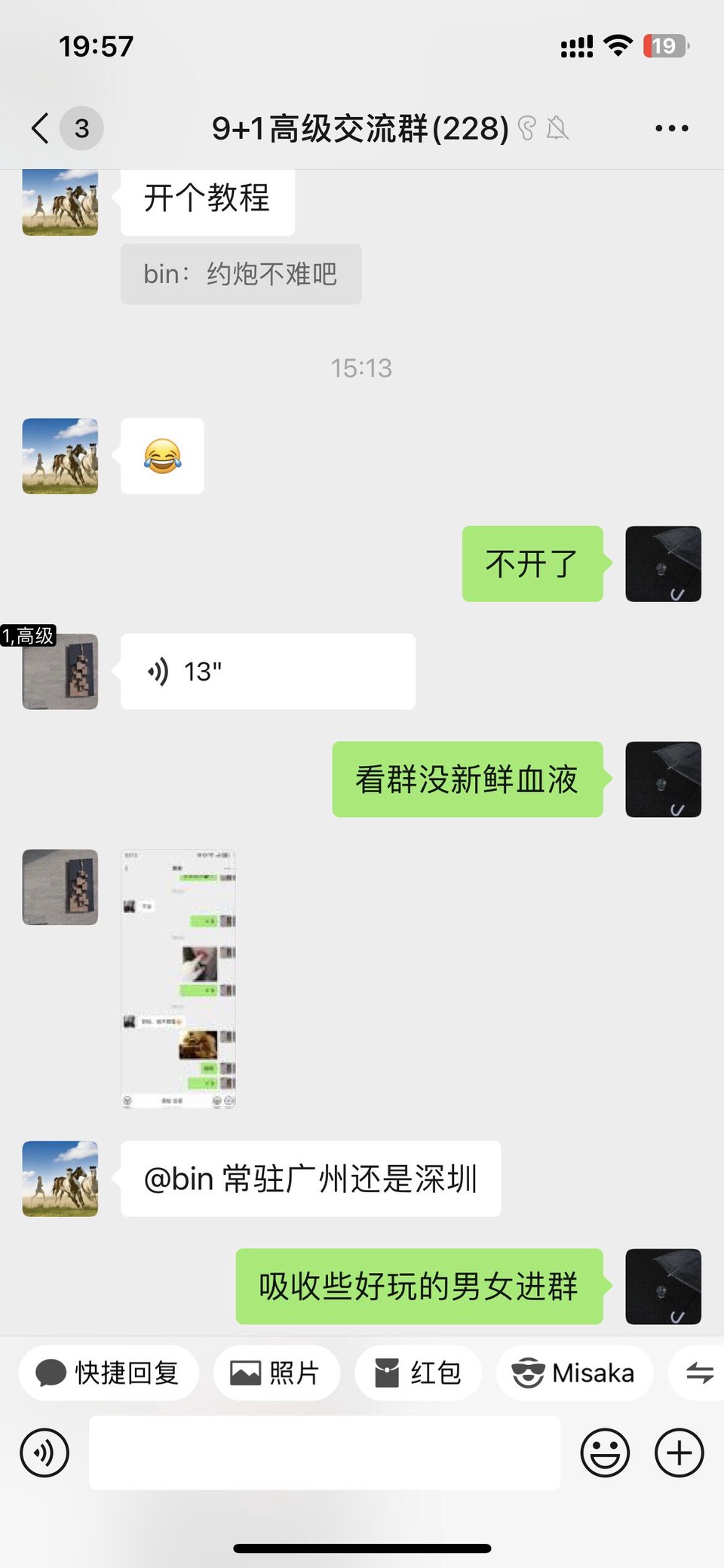Open my own umbrella avatar profile
This screenshot has width=724, height=1568.
coord(663,564)
